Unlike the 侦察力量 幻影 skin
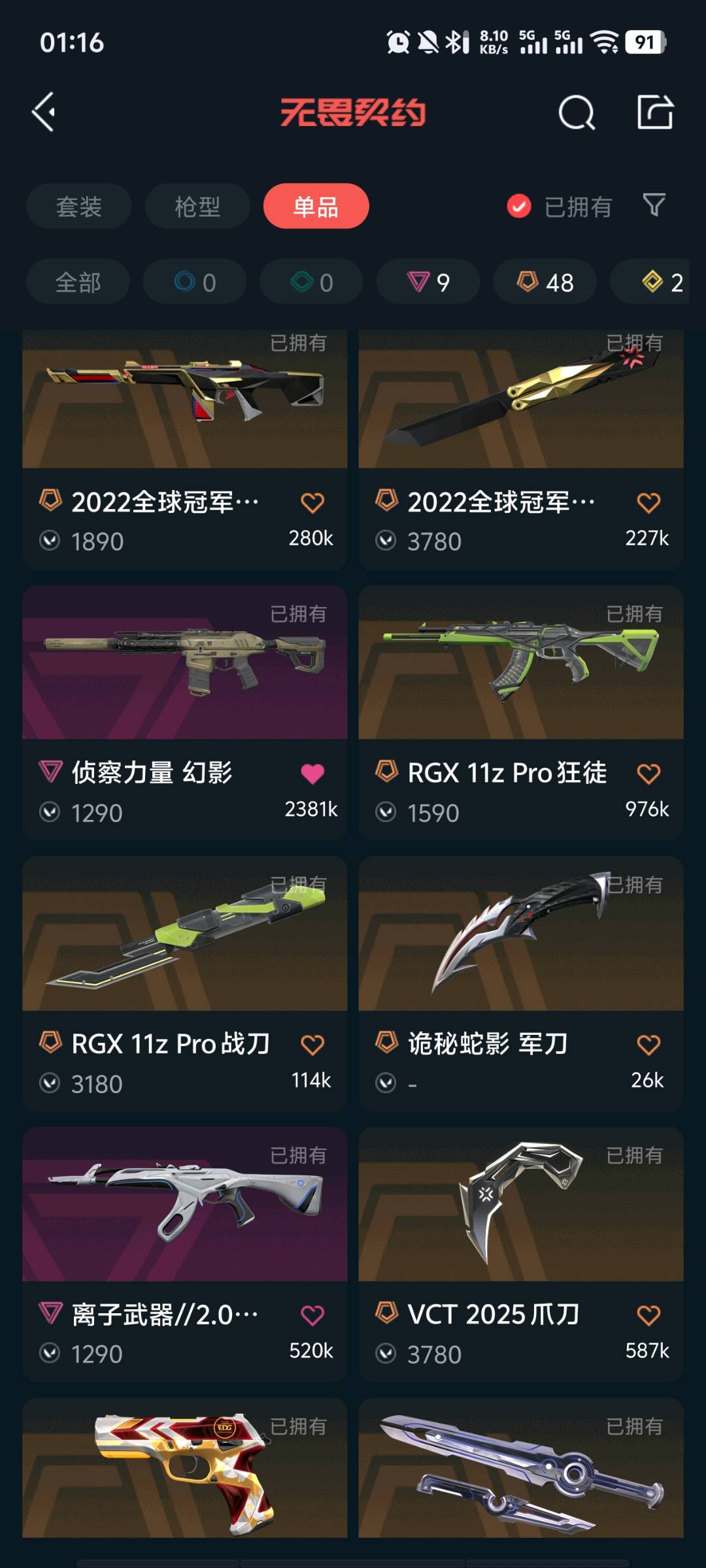Screen dimensions: 706x1568 (x=312, y=774)
